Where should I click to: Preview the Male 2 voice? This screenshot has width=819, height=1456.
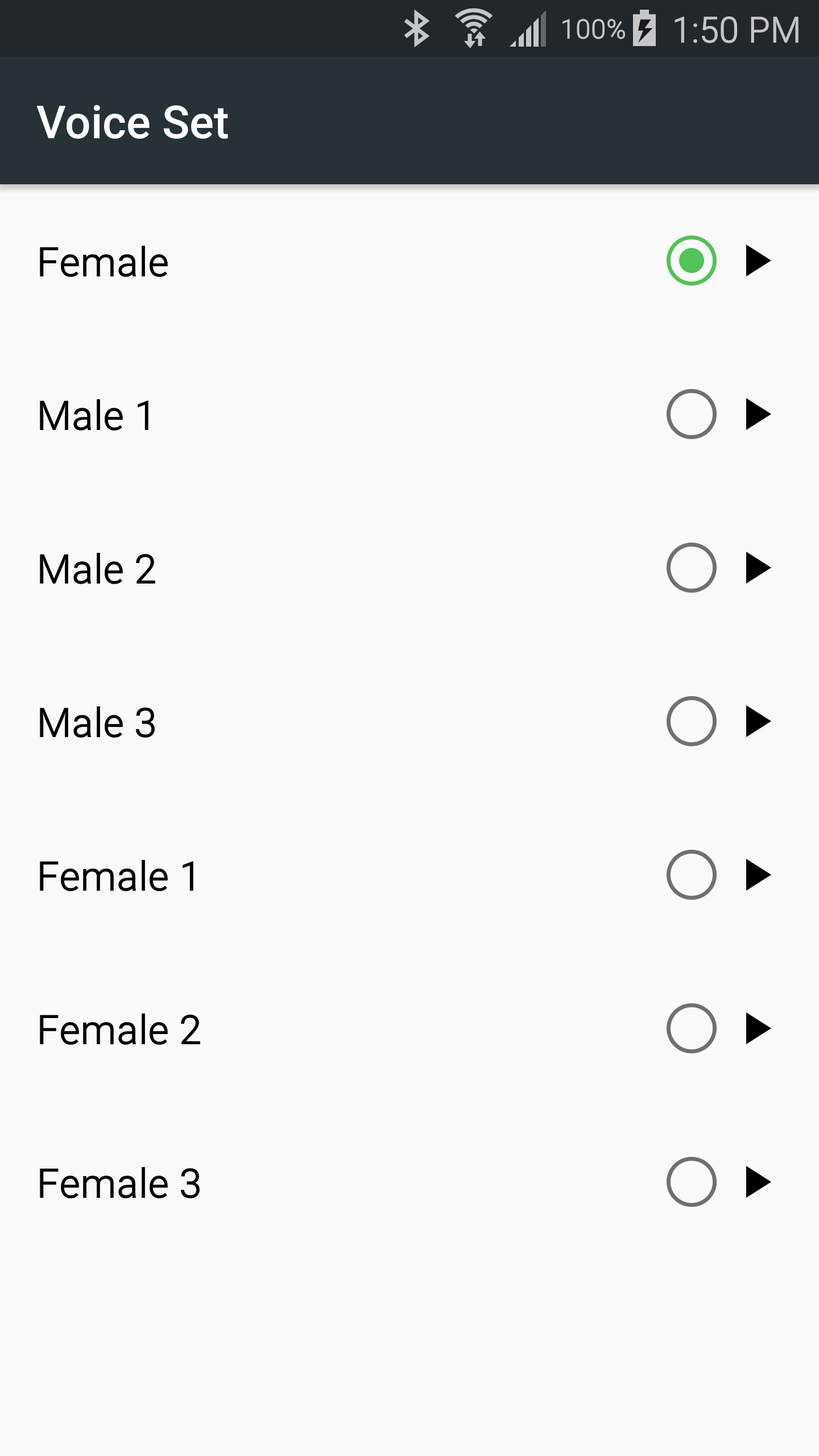pyautogui.click(x=758, y=568)
